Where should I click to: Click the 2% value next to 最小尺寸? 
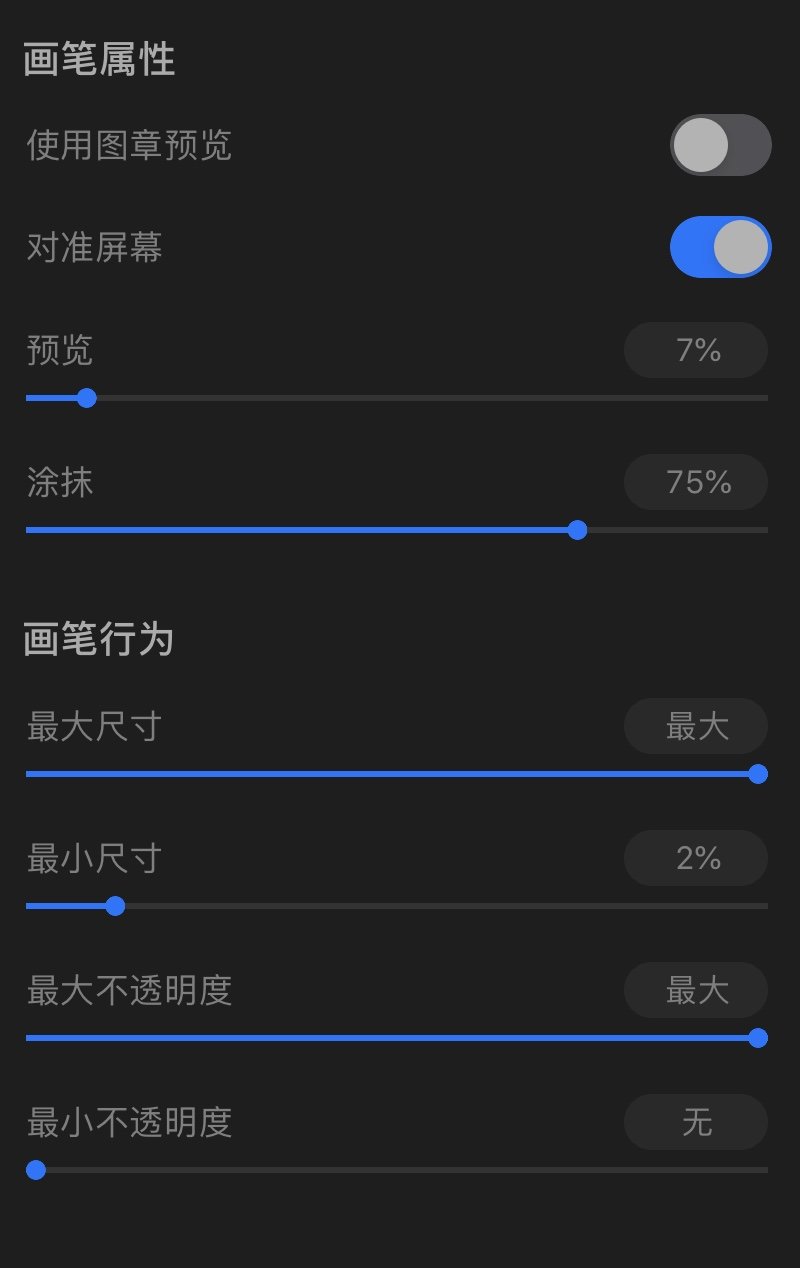[x=695, y=858]
